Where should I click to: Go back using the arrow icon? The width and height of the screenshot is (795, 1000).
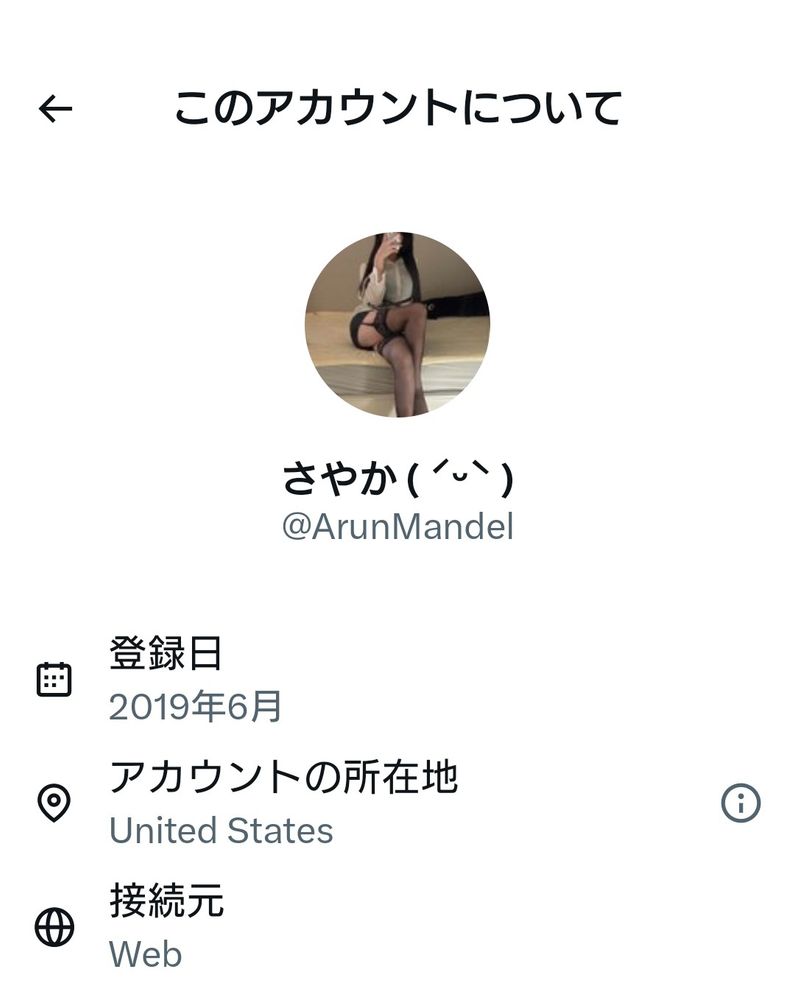click(56, 108)
